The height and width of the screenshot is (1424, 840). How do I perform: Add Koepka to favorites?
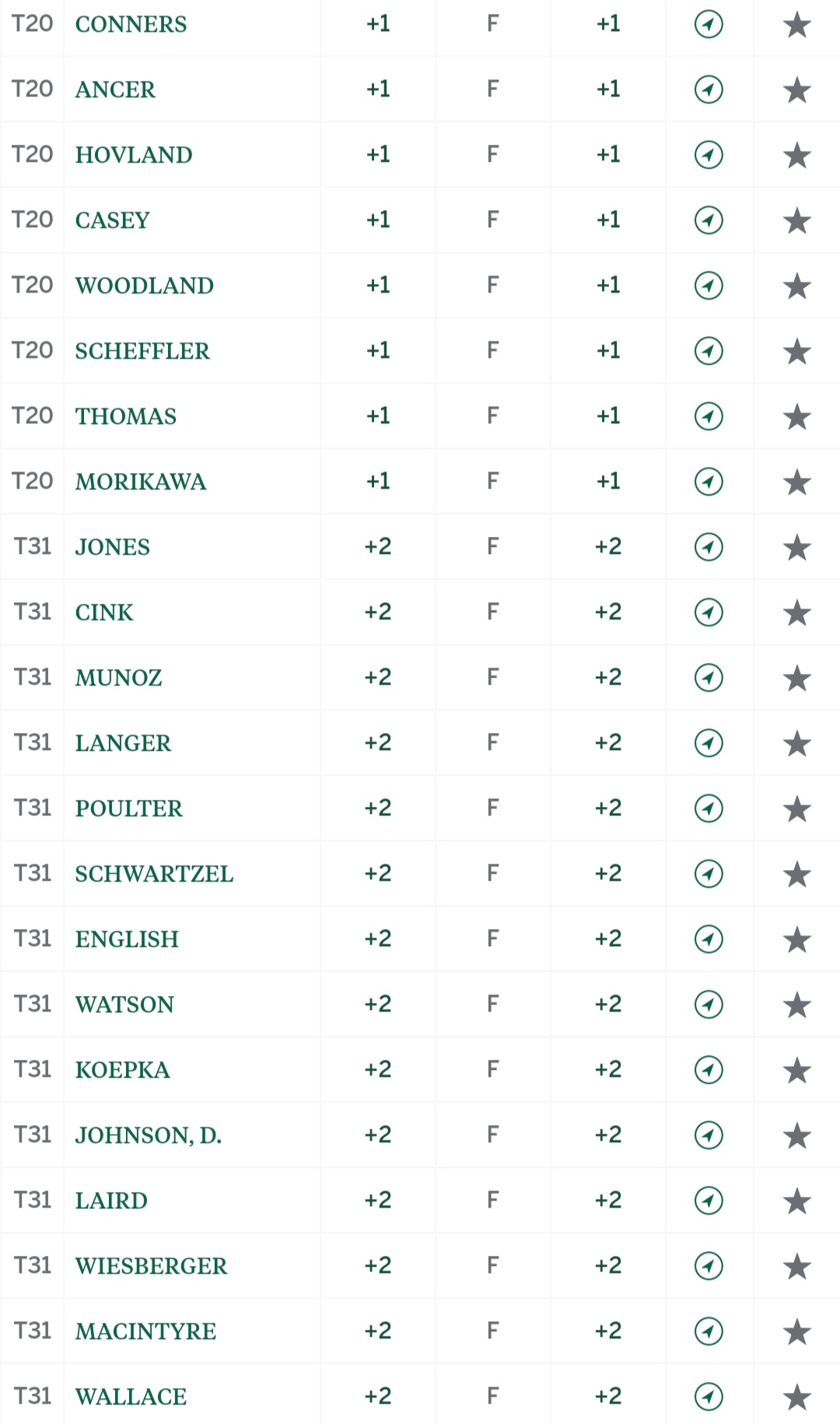pyautogui.click(x=797, y=1071)
